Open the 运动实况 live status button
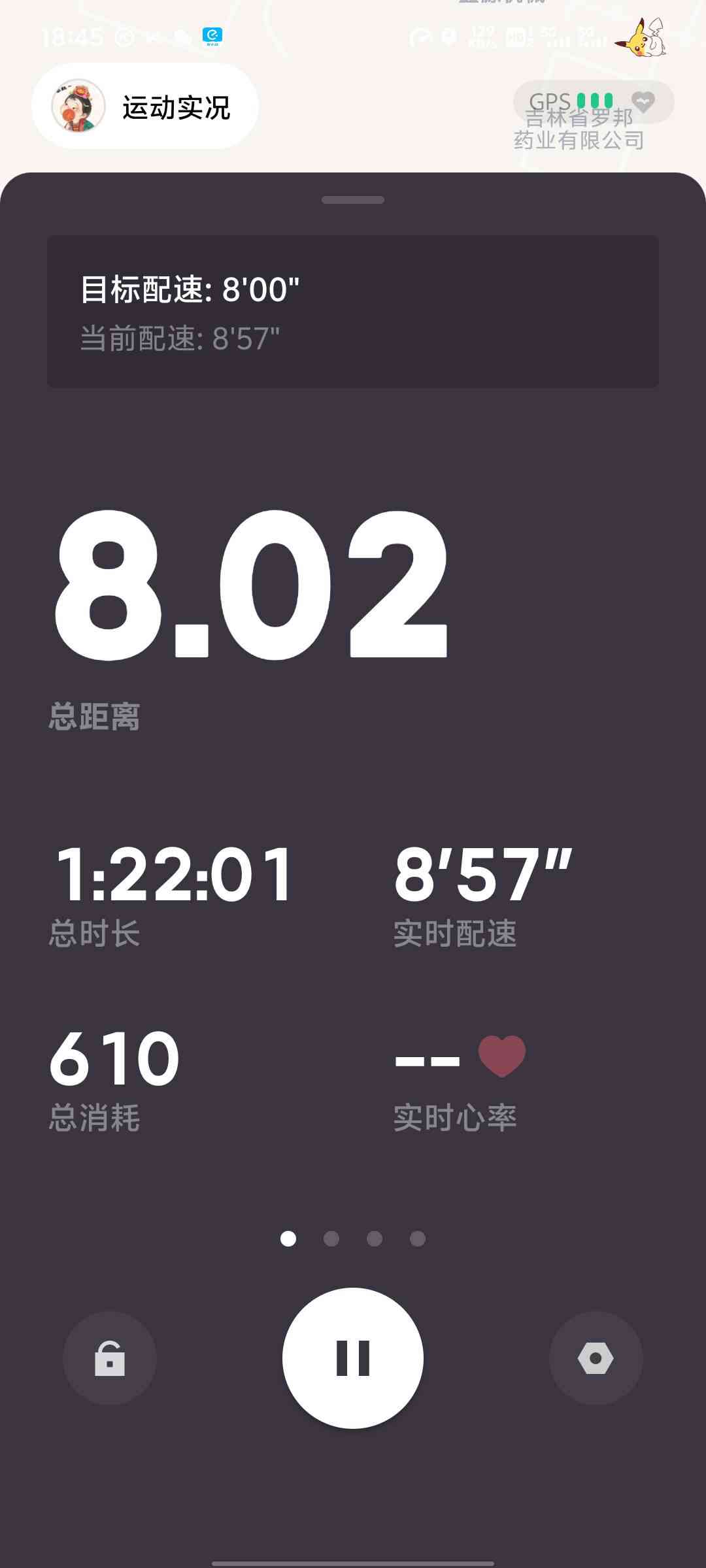The height and width of the screenshot is (1568, 706). click(145, 106)
